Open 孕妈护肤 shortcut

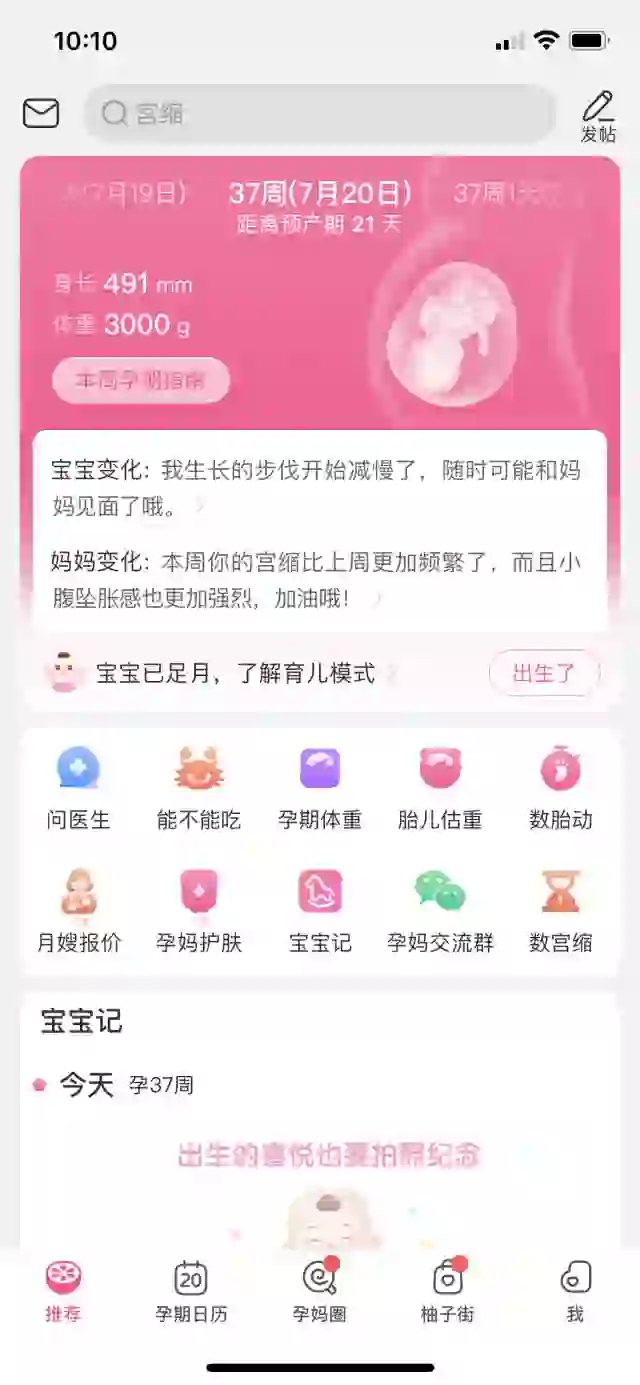199,911
